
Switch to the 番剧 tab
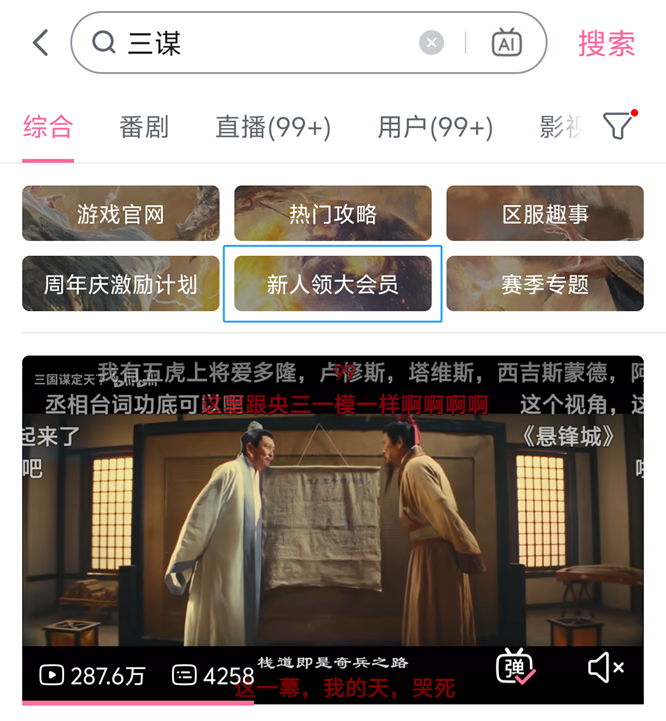(144, 127)
